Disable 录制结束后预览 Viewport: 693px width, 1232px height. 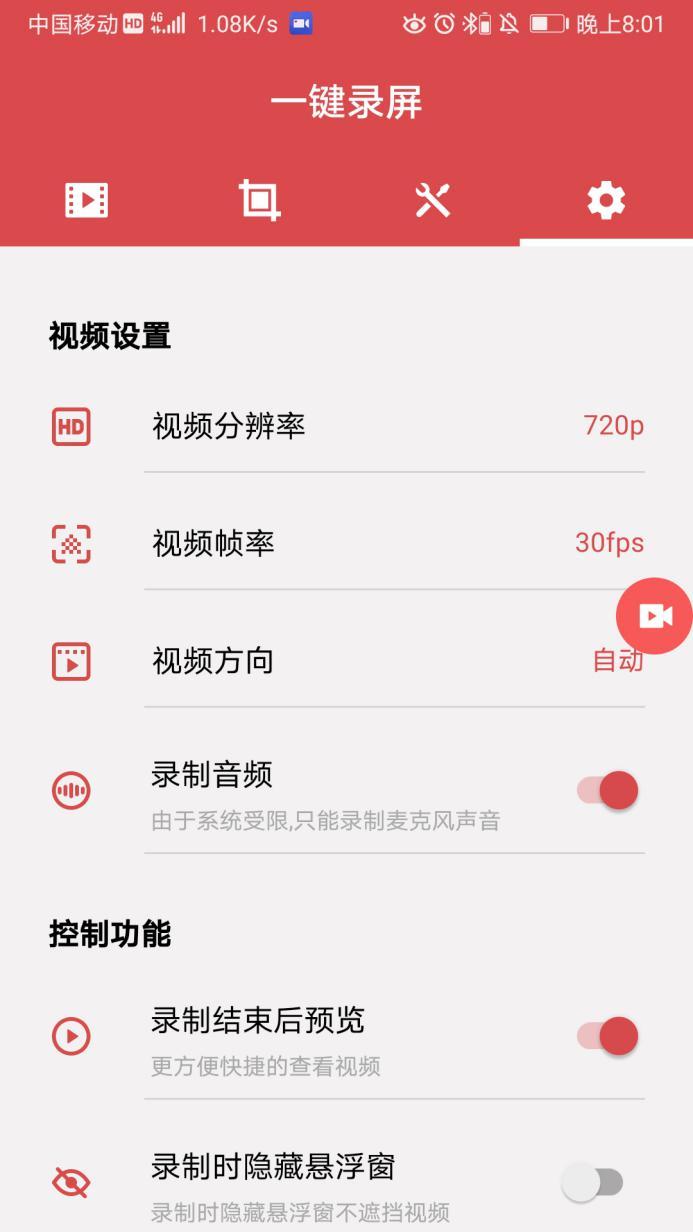(608, 1037)
